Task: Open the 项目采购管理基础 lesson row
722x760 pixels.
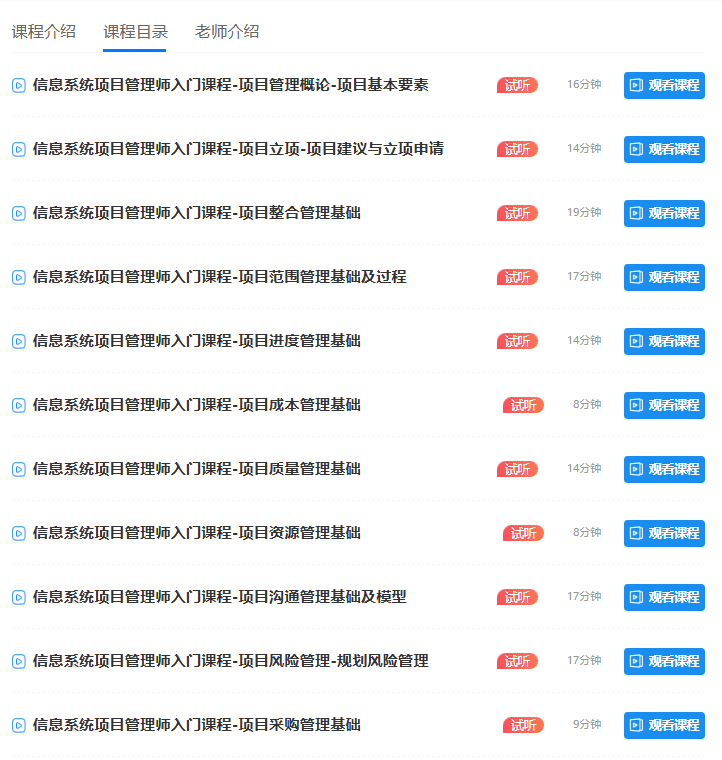Action: click(196, 725)
